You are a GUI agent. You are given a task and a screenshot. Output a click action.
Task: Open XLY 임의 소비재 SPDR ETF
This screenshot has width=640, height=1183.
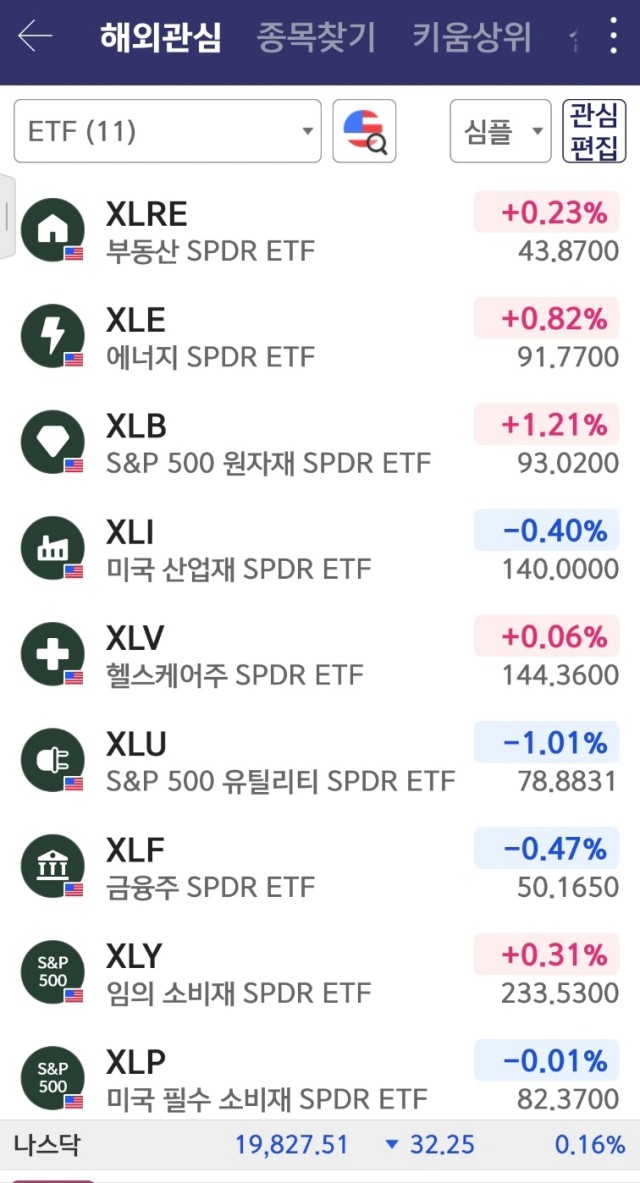coord(320,973)
